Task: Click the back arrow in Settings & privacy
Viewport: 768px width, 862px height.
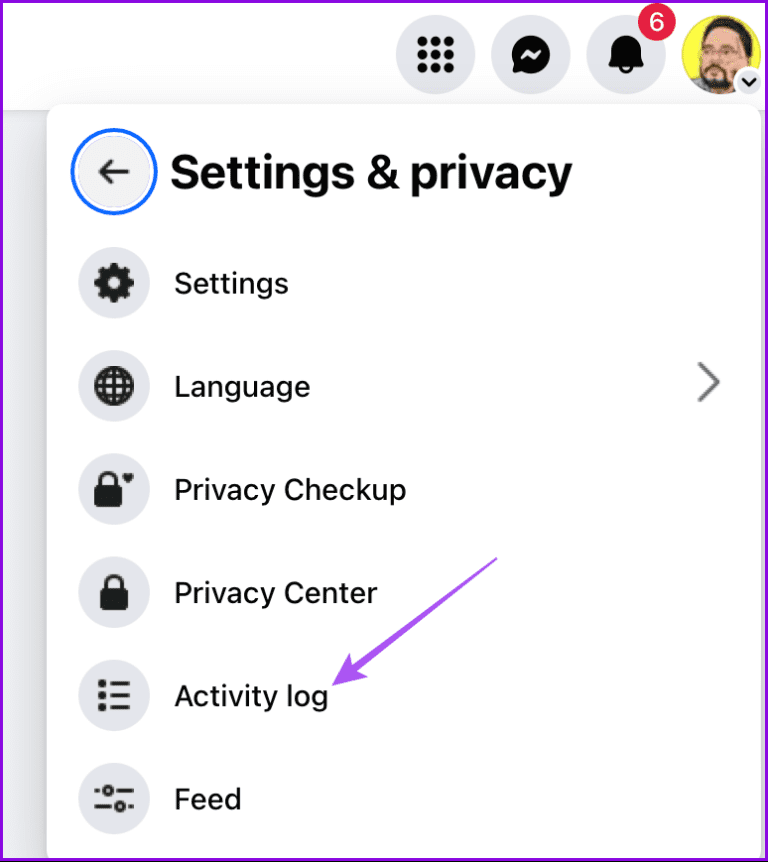Action: 114,171
